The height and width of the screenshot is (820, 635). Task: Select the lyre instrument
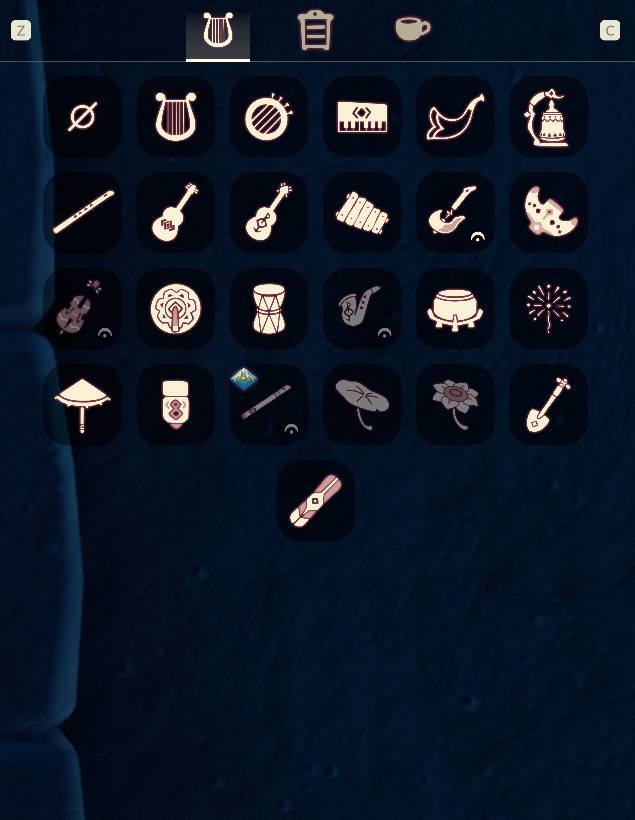176,117
